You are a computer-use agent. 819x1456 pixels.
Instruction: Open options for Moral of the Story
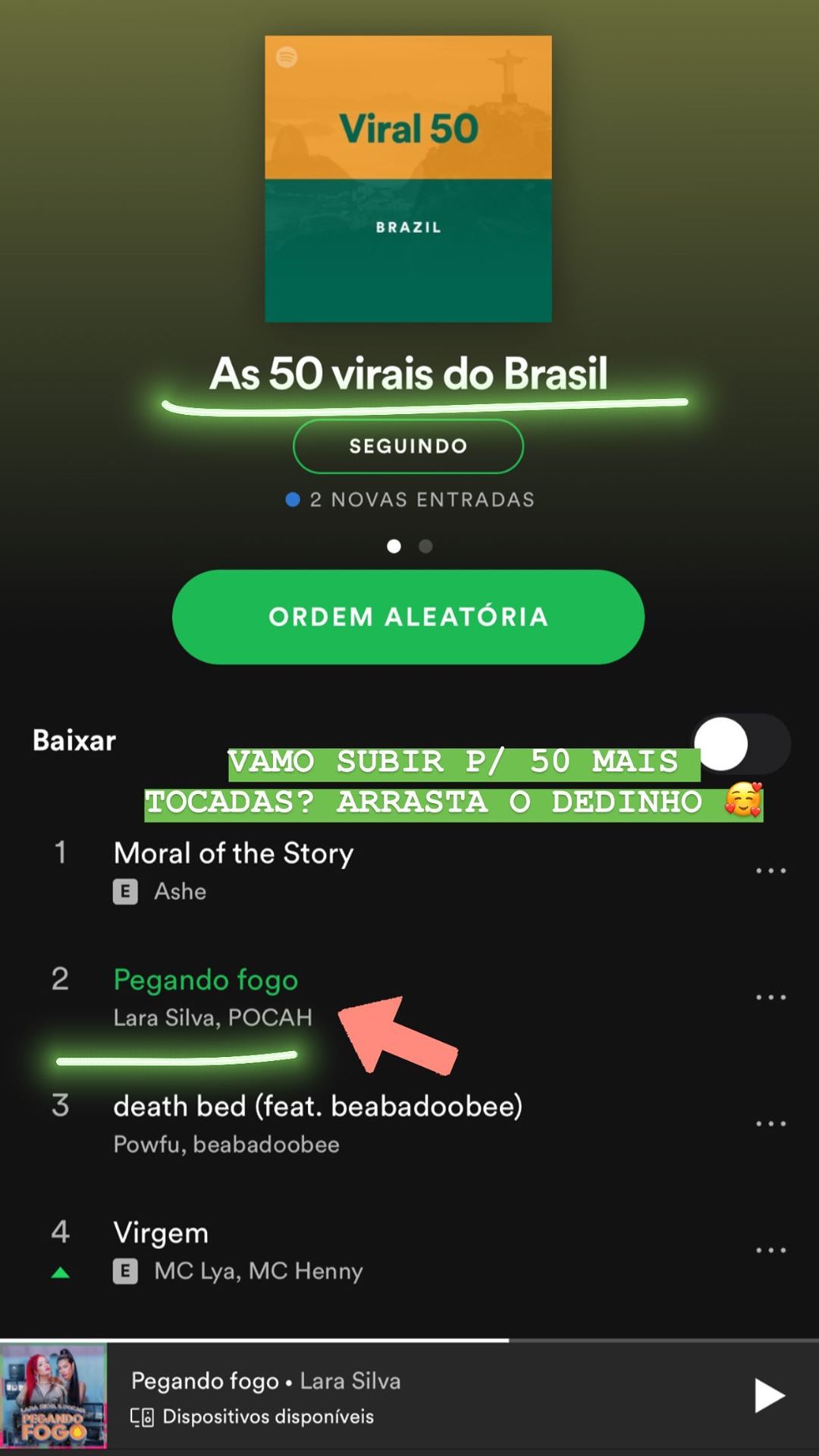pyautogui.click(x=770, y=871)
